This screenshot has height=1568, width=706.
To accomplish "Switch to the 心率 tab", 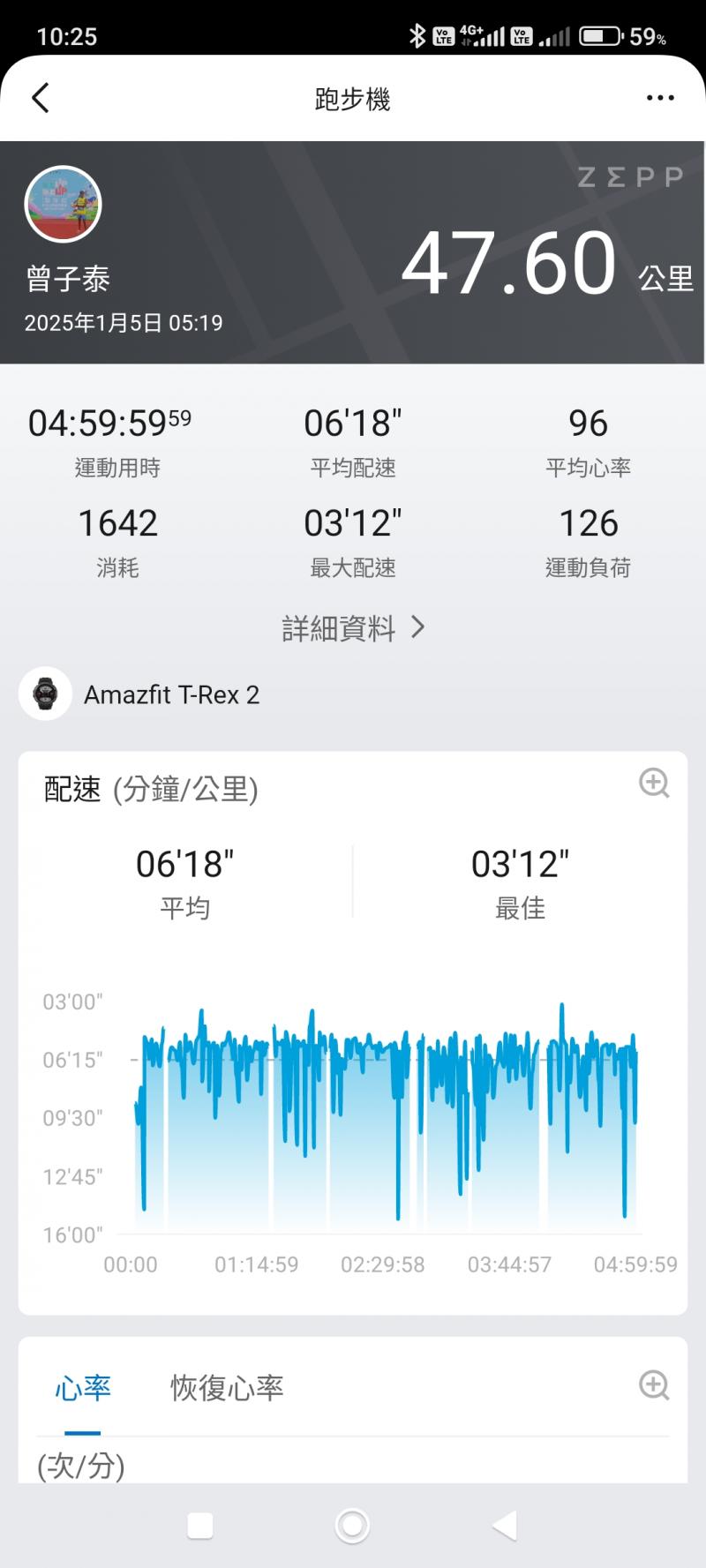I will [x=83, y=1388].
